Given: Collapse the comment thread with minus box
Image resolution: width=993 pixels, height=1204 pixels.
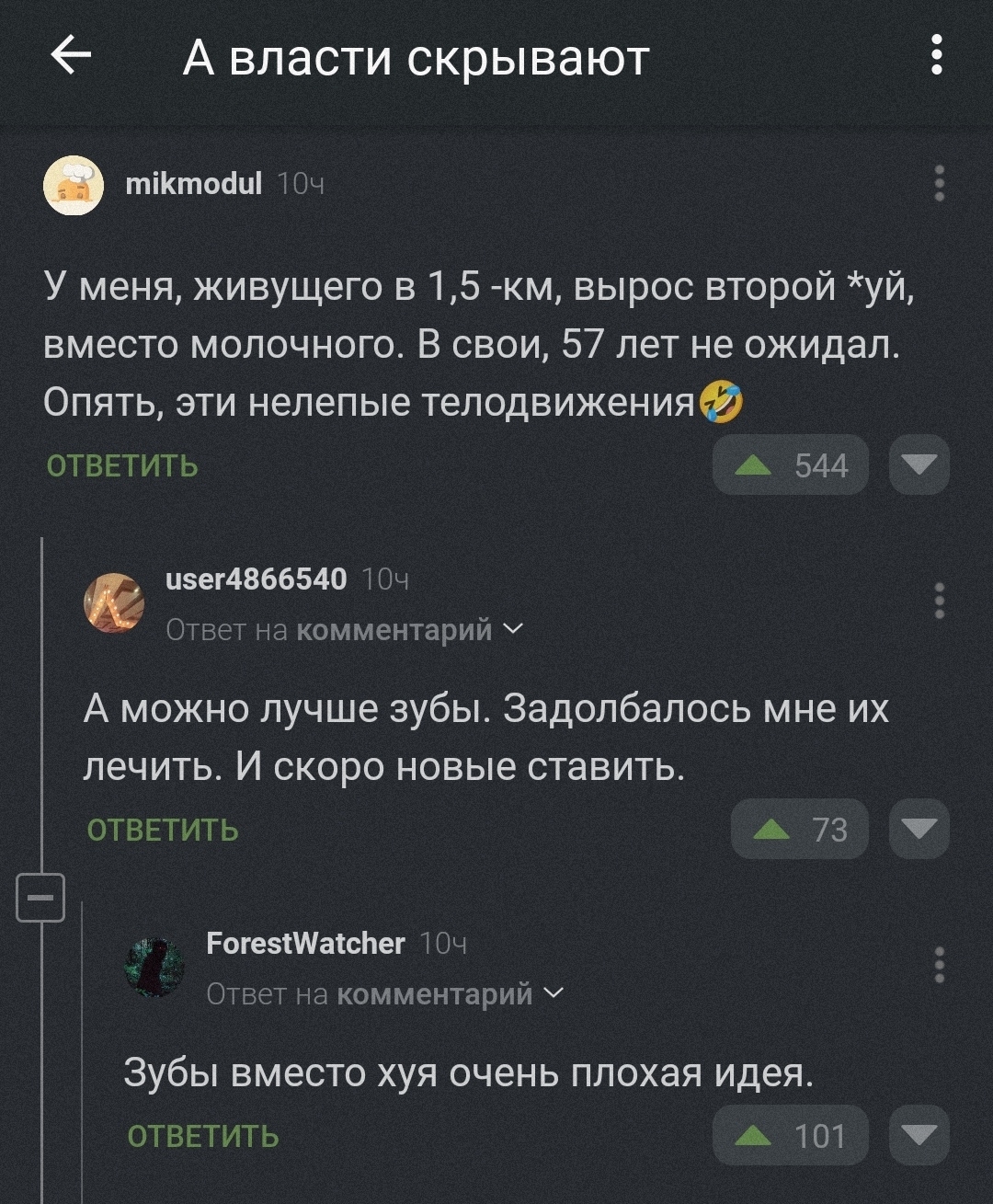Looking at the screenshot, I should tap(41, 897).
